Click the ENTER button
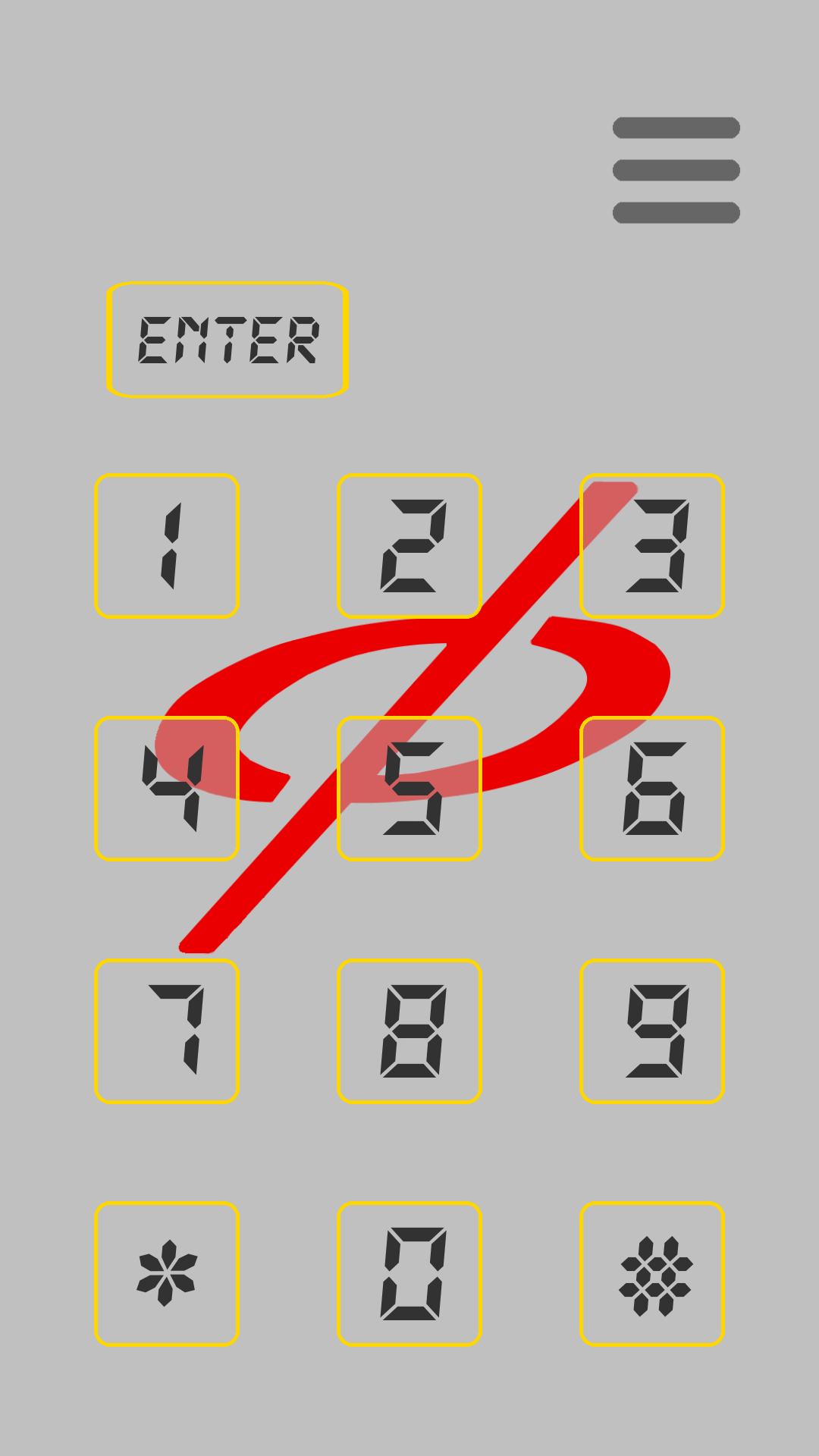Screen dimensions: 819x1456 click(227, 339)
